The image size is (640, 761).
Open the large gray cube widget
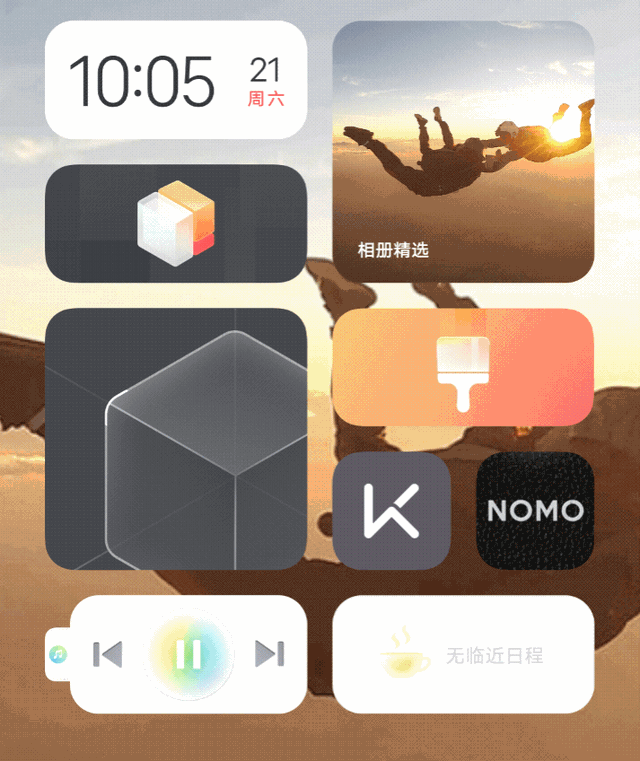[176, 439]
